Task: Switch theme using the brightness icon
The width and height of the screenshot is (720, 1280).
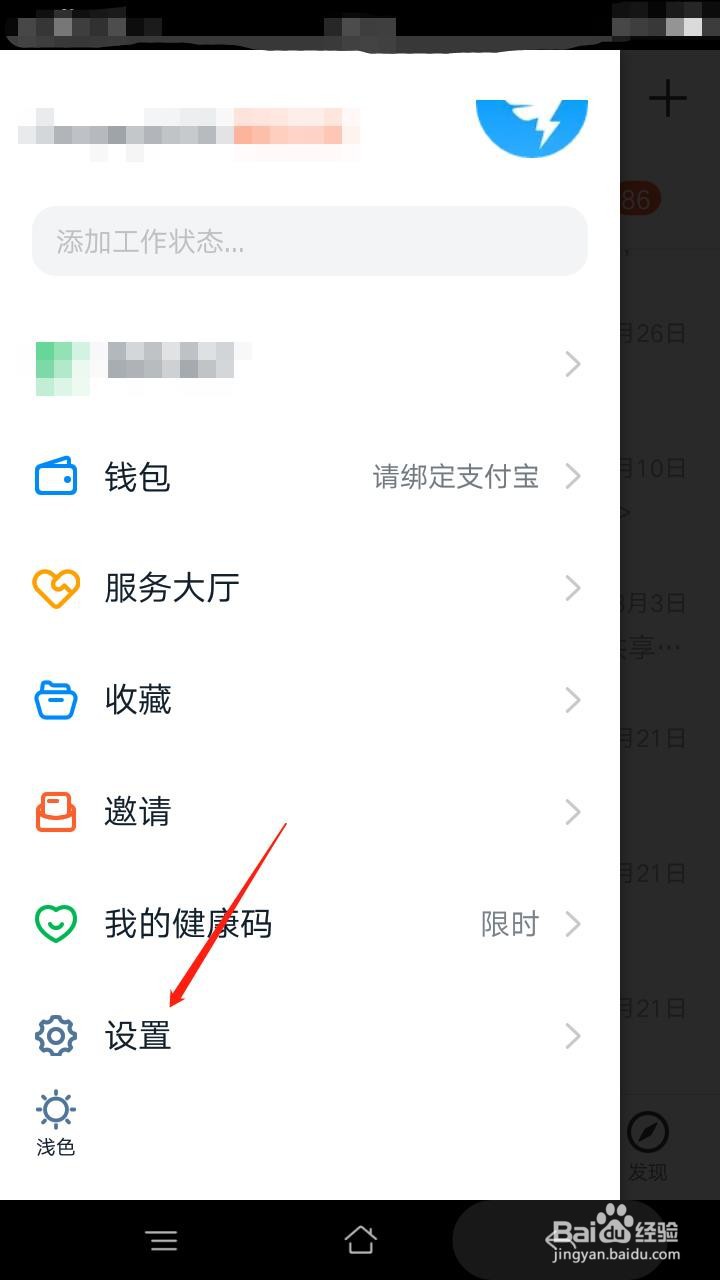Action: (55, 1108)
